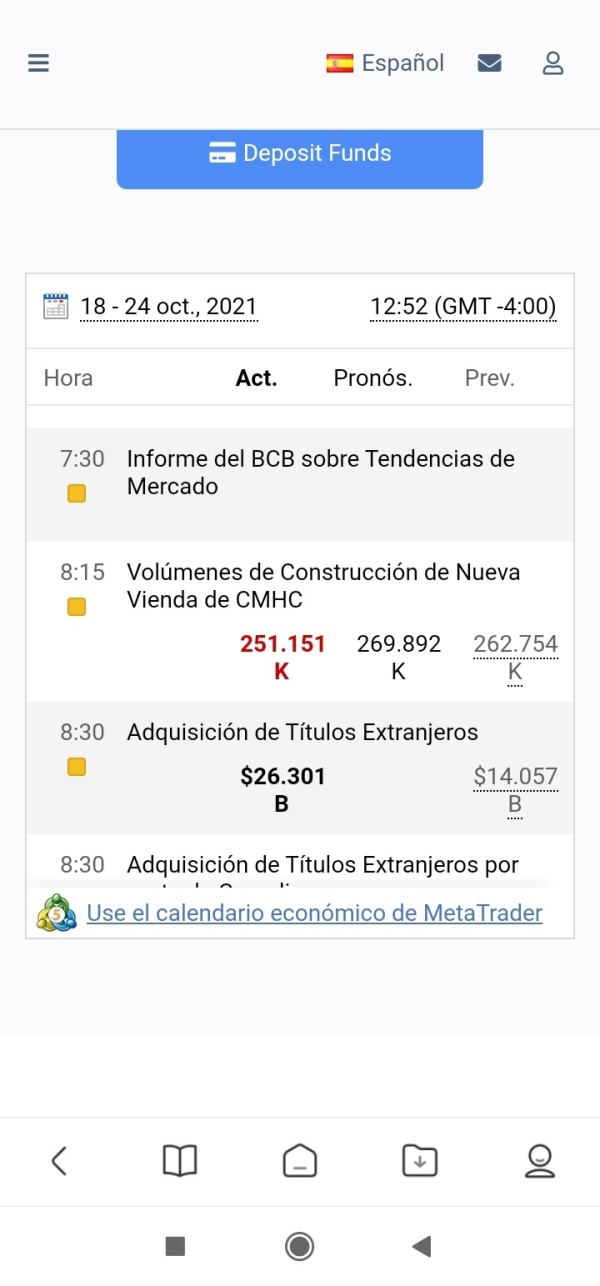
Task: Open the user account icon
Action: point(553,63)
